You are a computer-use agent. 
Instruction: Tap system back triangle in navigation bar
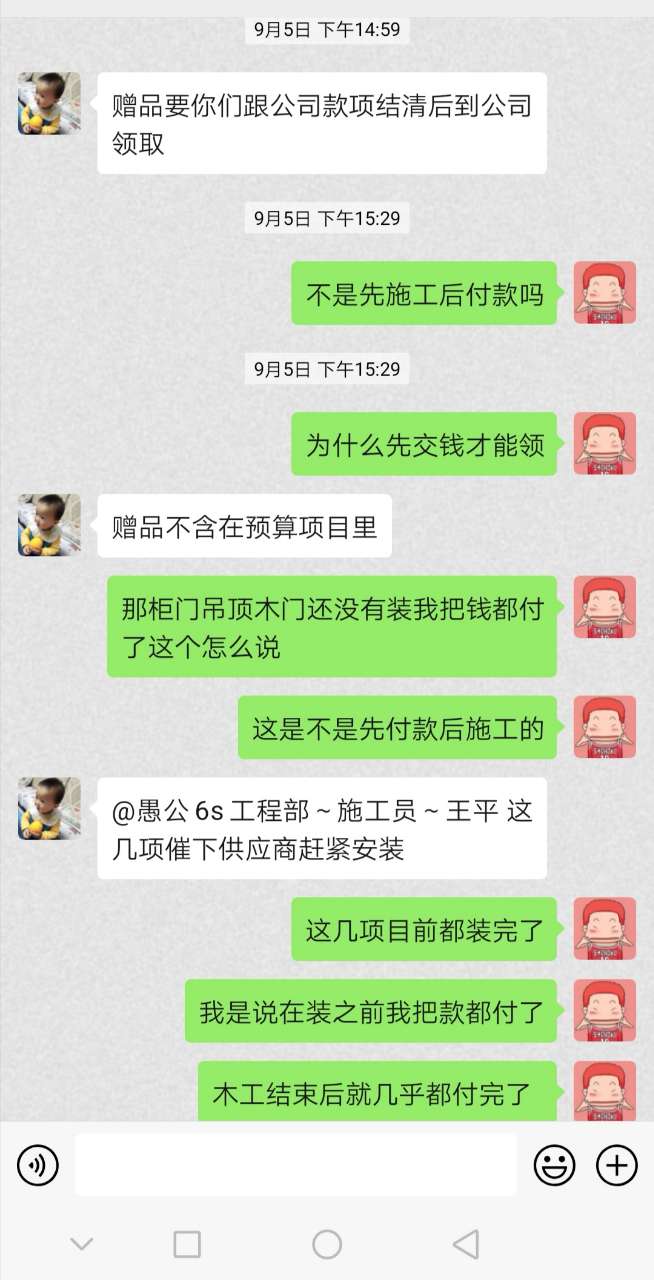465,1244
